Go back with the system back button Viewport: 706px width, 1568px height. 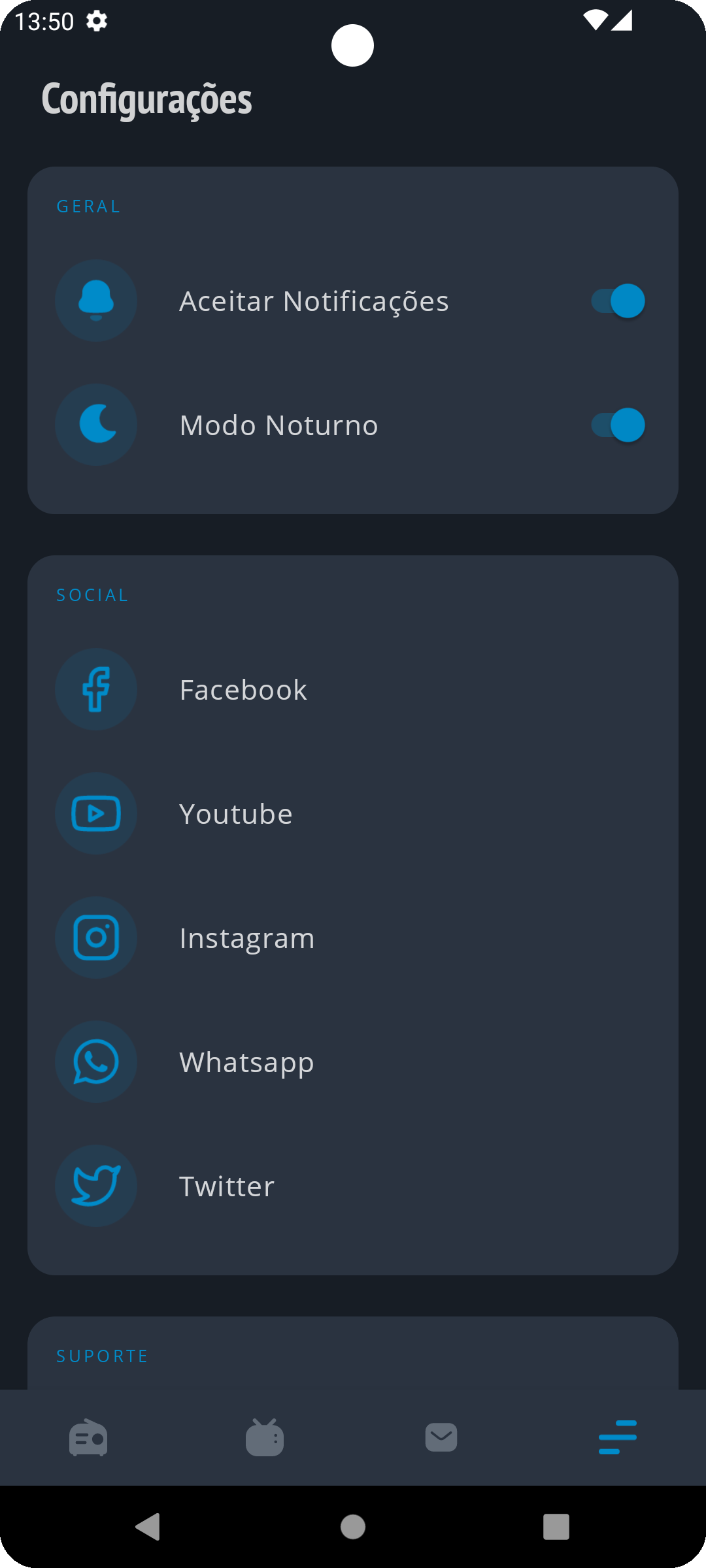click(x=148, y=1527)
